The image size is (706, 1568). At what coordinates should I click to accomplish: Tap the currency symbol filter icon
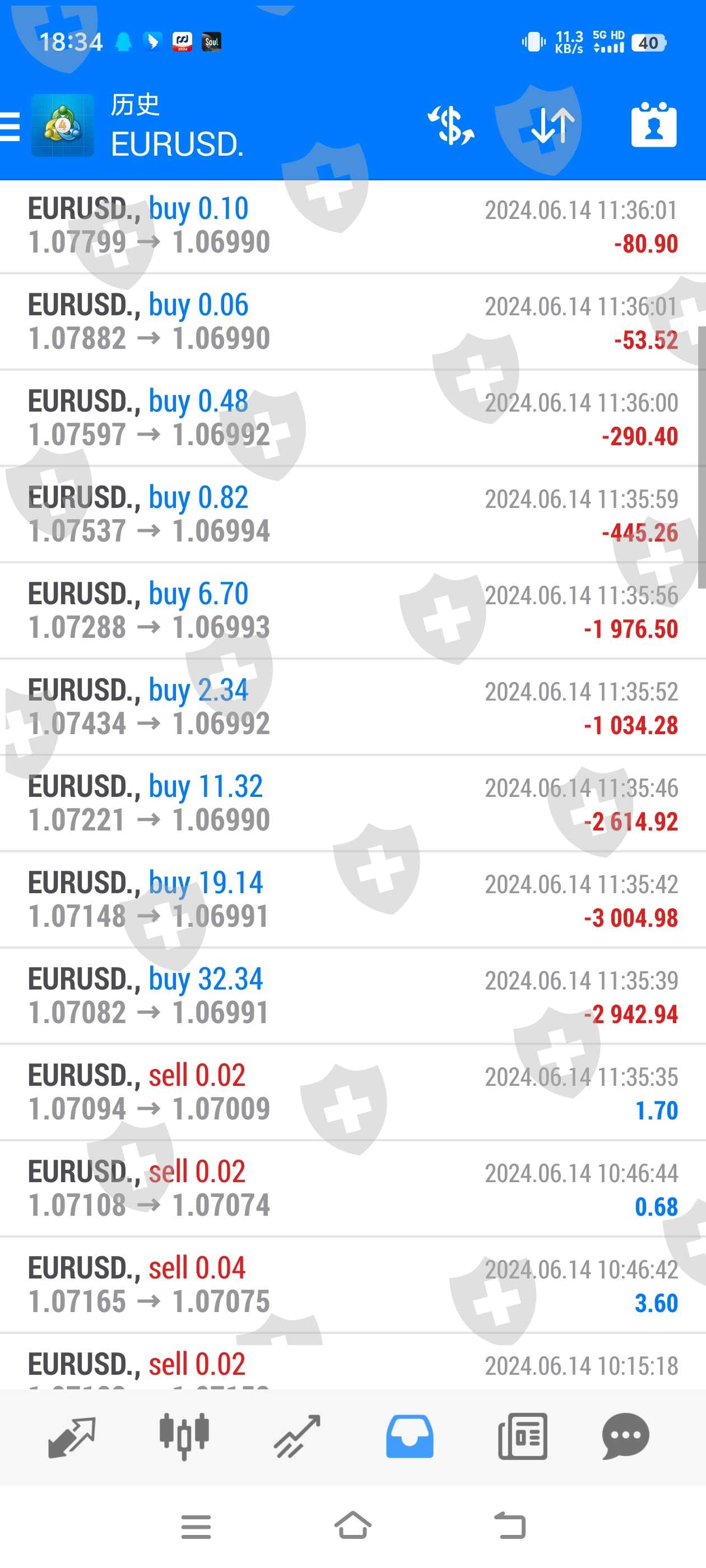[450, 126]
